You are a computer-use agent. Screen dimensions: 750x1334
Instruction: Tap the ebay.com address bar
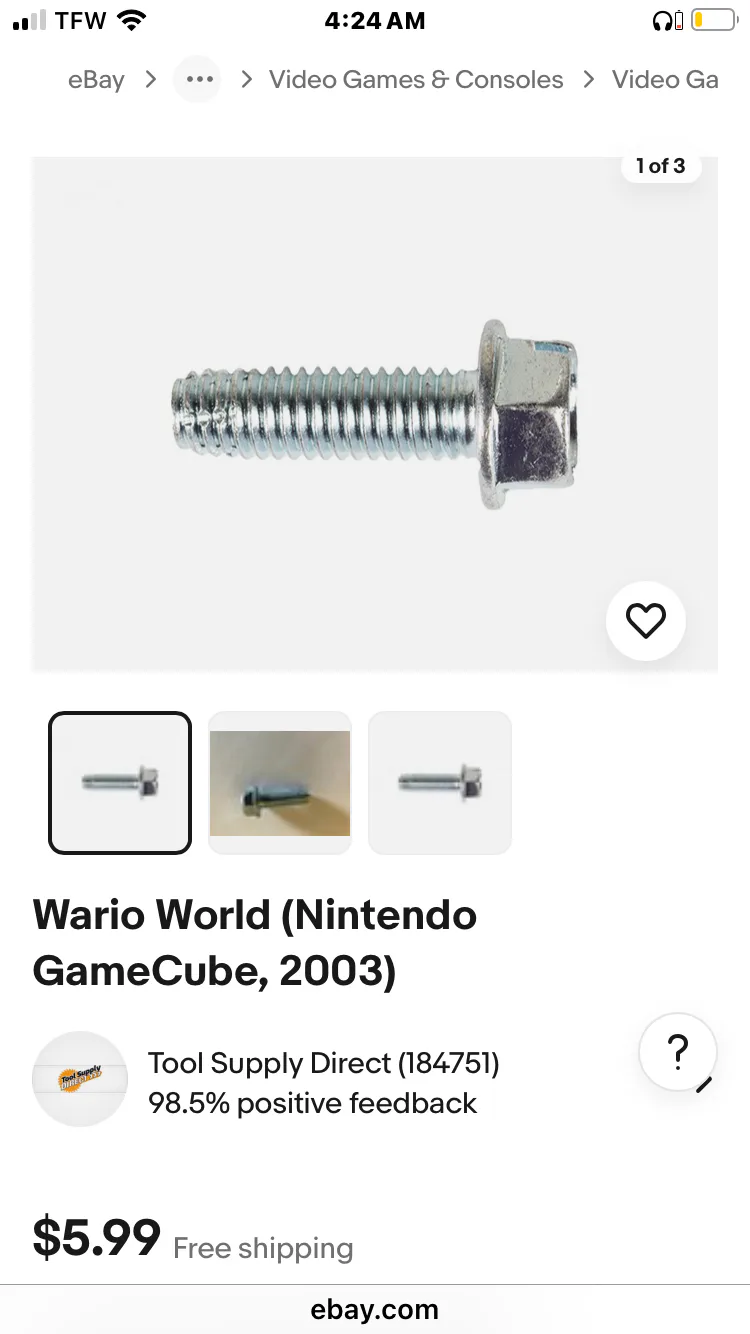click(x=375, y=1309)
